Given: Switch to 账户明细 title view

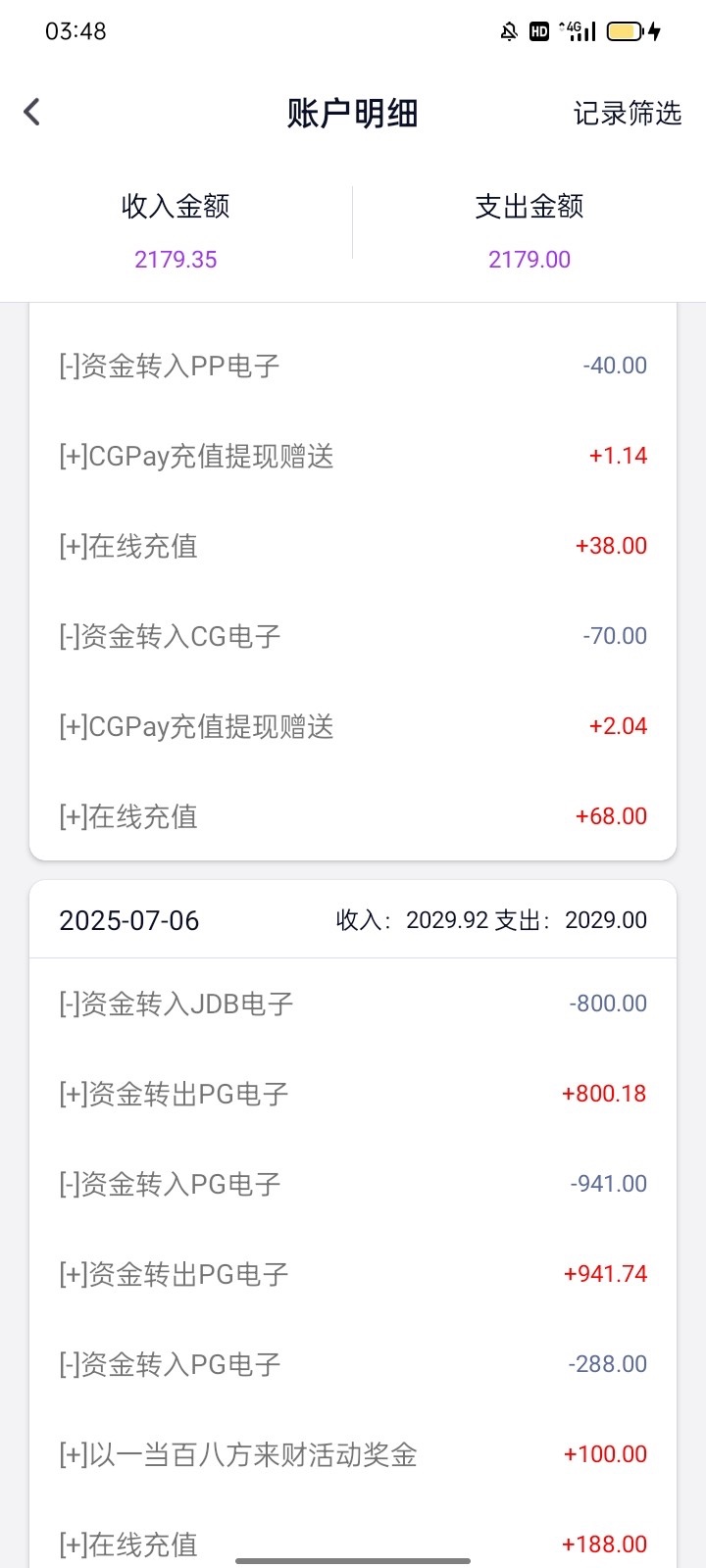Looking at the screenshot, I should tap(352, 113).
